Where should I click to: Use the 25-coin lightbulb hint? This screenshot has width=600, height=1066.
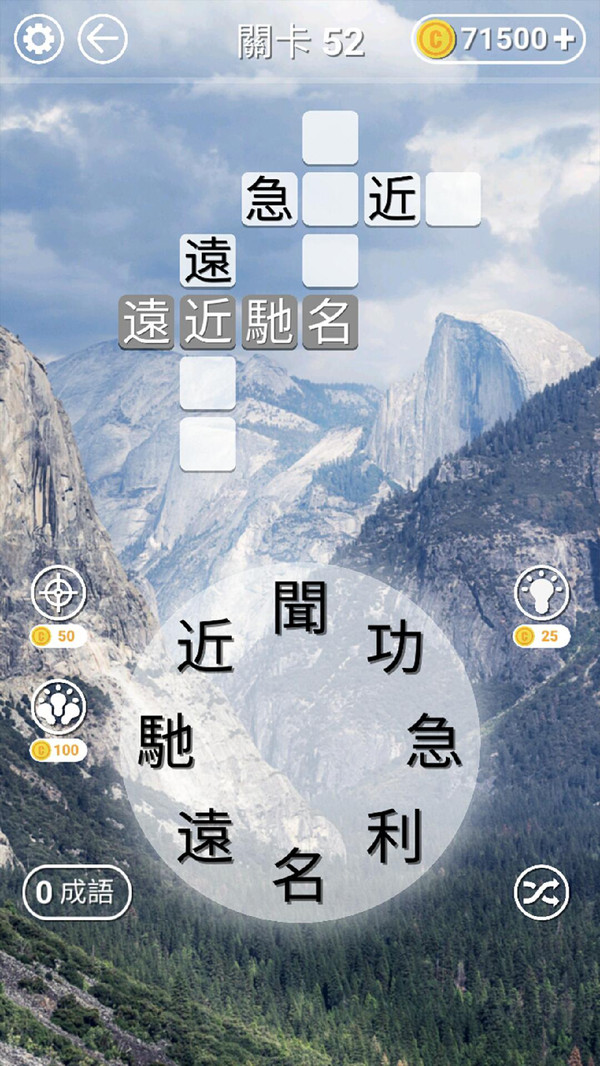click(x=542, y=592)
